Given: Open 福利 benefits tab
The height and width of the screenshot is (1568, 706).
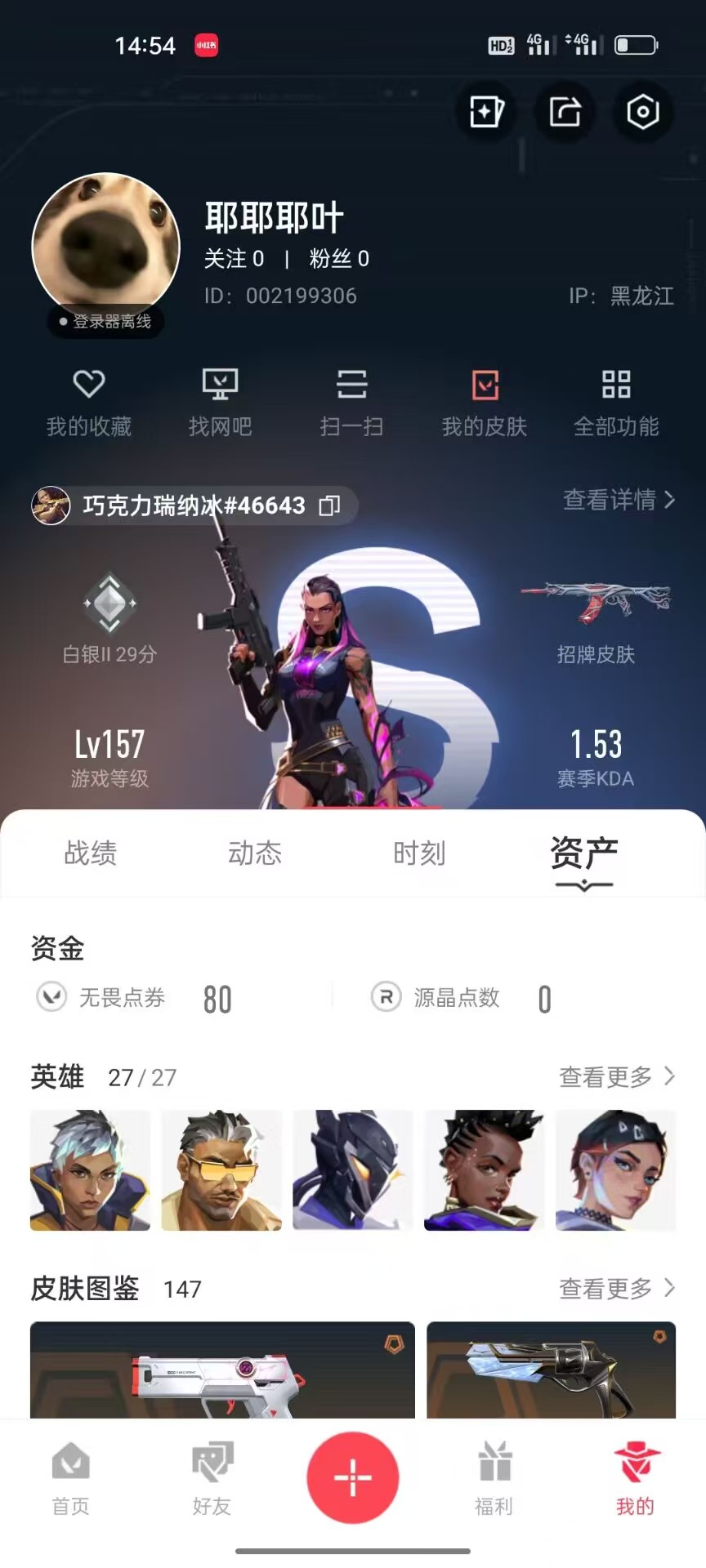Looking at the screenshot, I should [494, 1478].
